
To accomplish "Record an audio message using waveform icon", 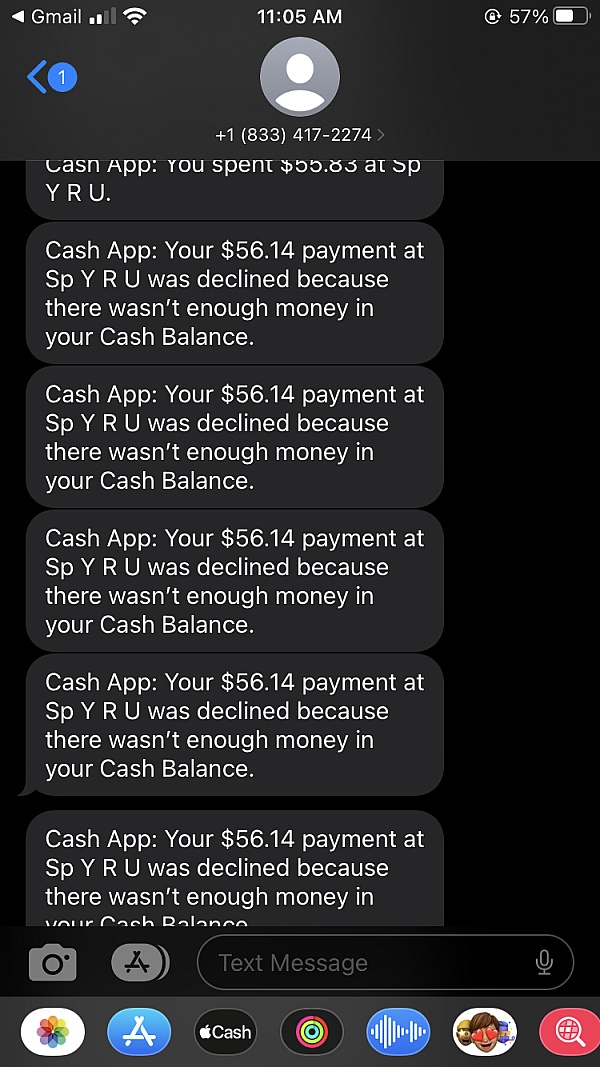I will pos(398,1032).
